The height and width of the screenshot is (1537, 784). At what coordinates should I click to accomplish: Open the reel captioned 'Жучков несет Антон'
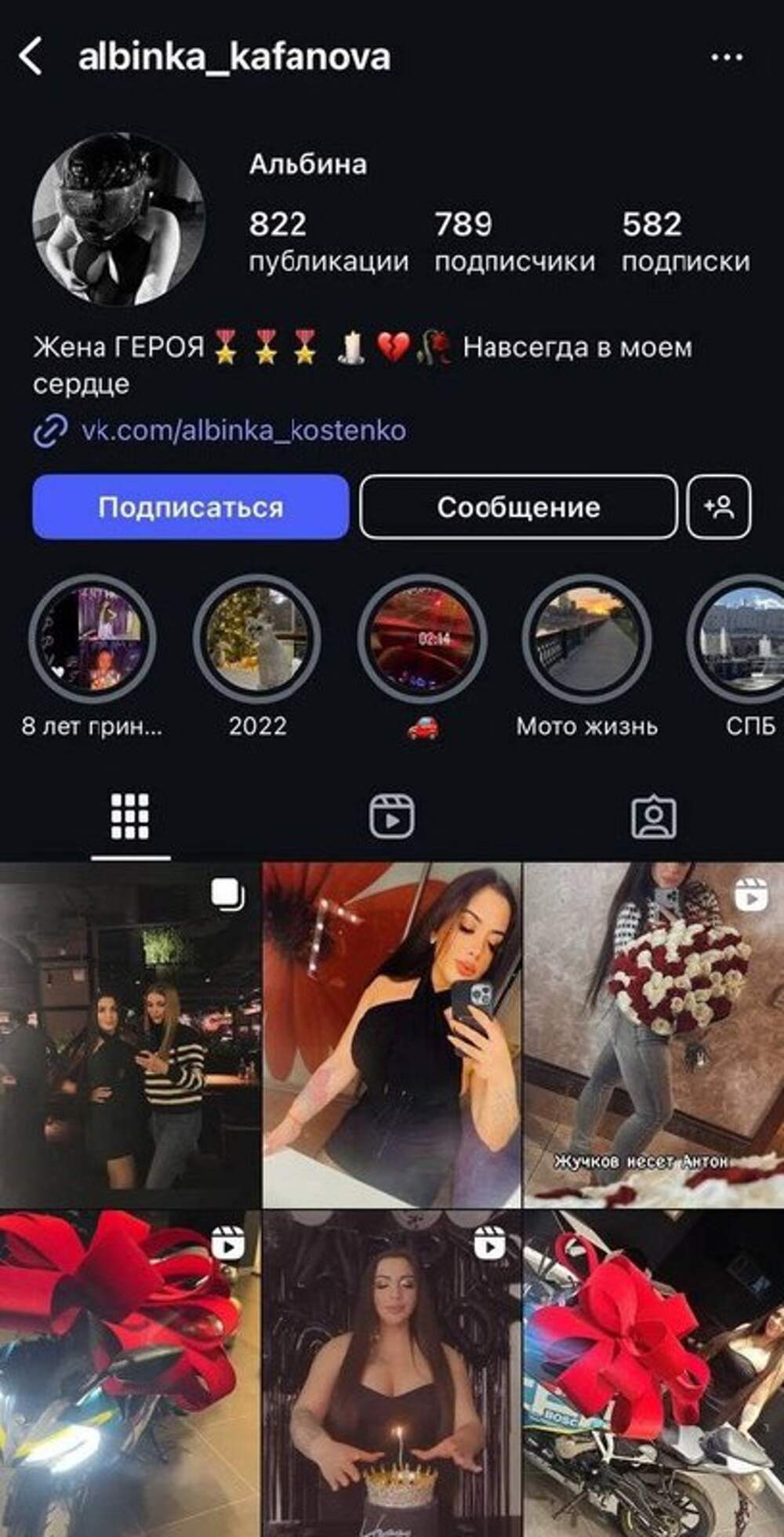coord(654,1035)
